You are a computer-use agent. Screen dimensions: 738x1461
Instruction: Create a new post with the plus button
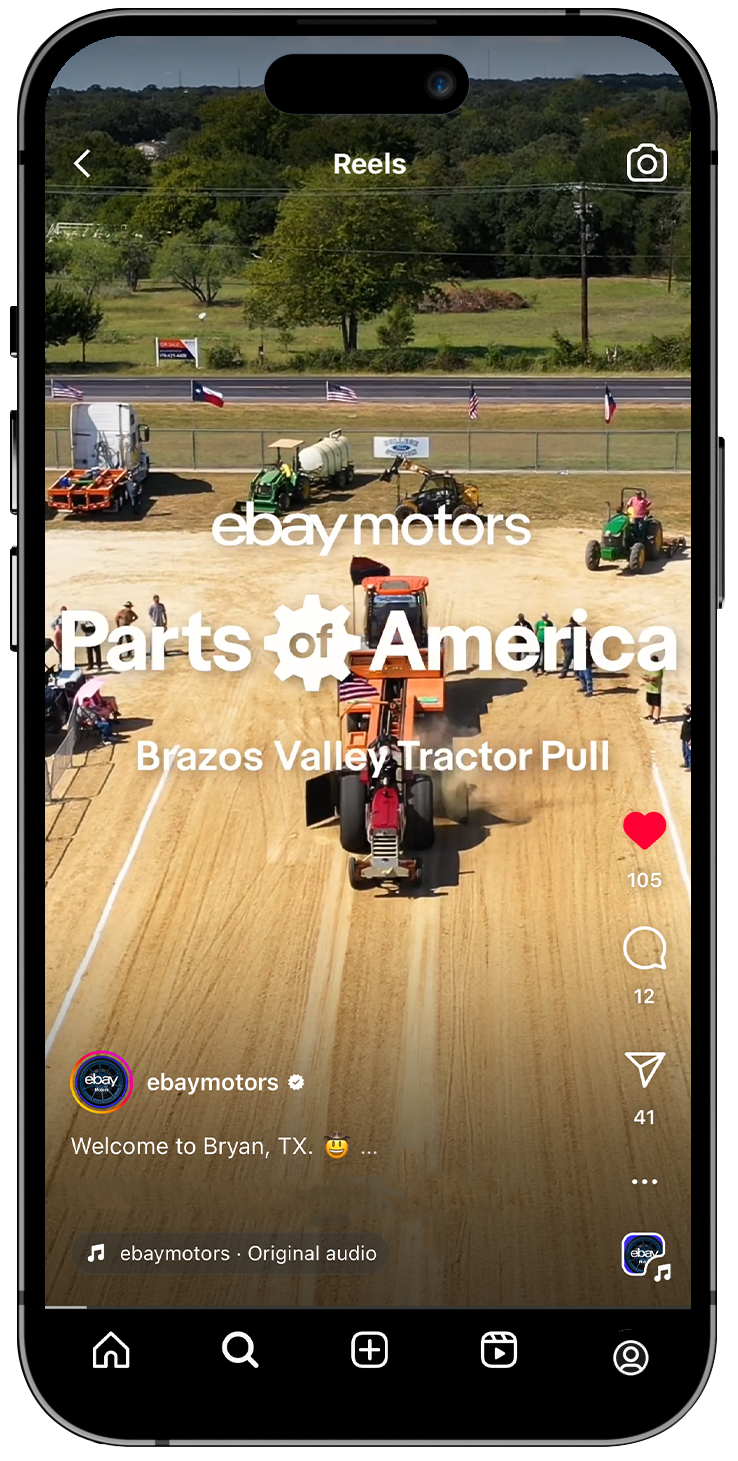[x=370, y=1351]
